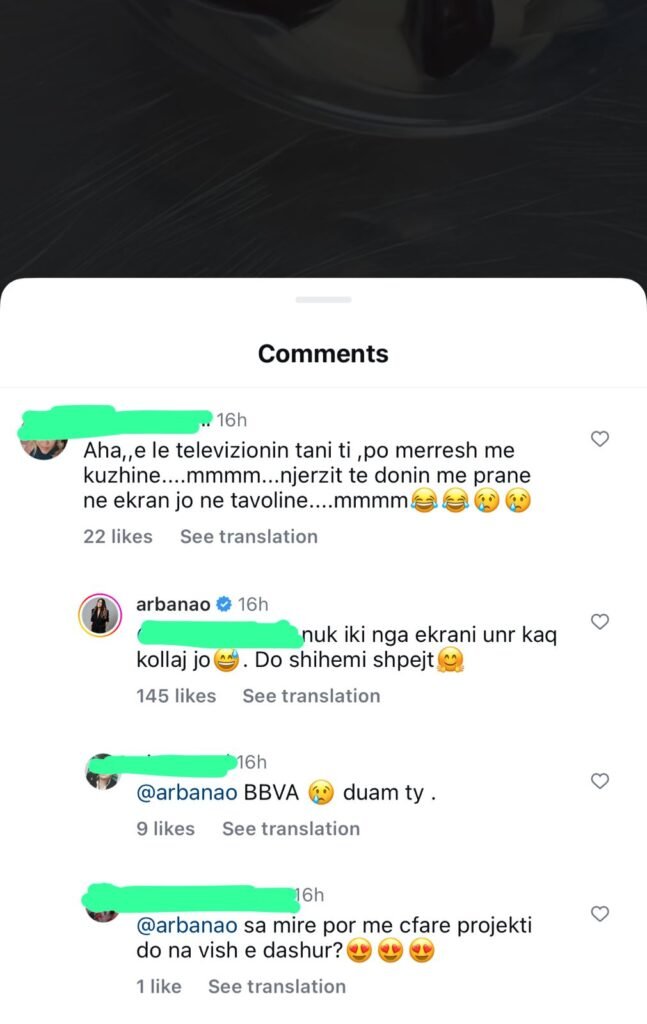The image size is (647, 1024).
Task: See translation of arbanao's 145 likes reply
Action: click(311, 695)
